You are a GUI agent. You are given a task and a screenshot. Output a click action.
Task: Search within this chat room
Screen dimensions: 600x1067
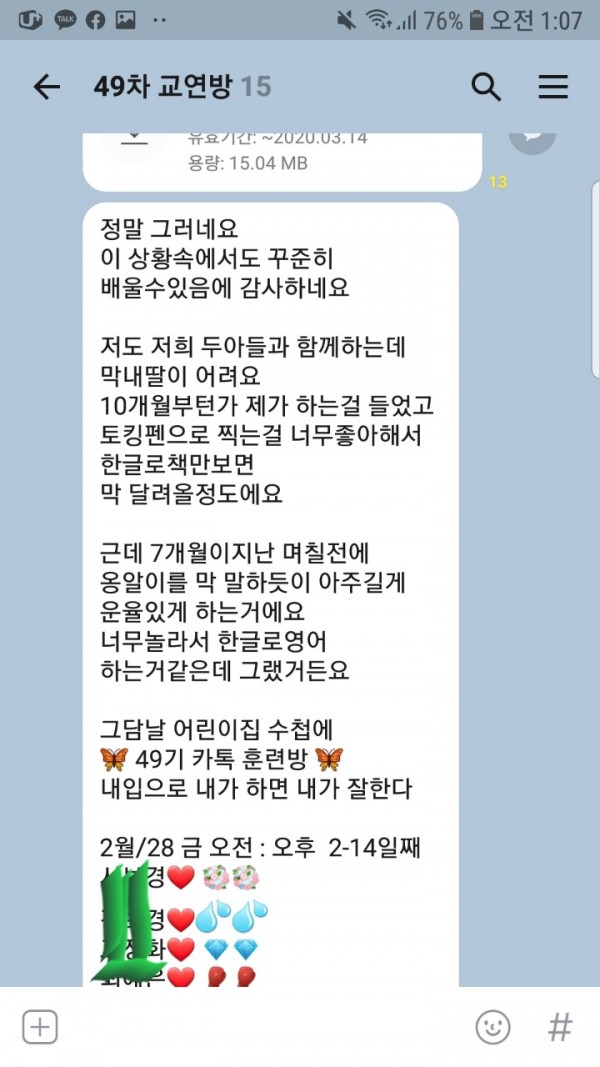486,88
